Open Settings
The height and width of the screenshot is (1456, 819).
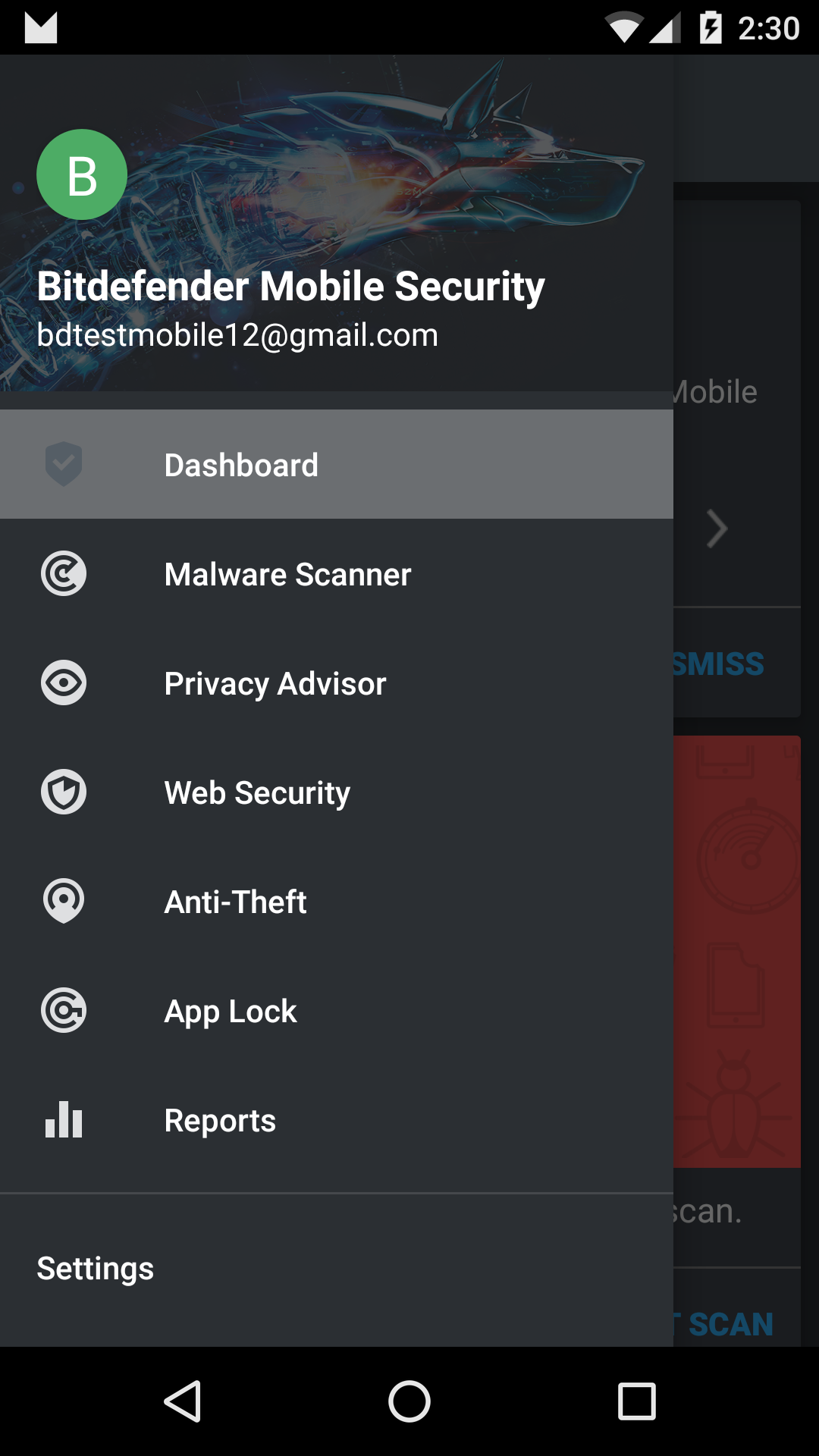pyautogui.click(x=96, y=1268)
